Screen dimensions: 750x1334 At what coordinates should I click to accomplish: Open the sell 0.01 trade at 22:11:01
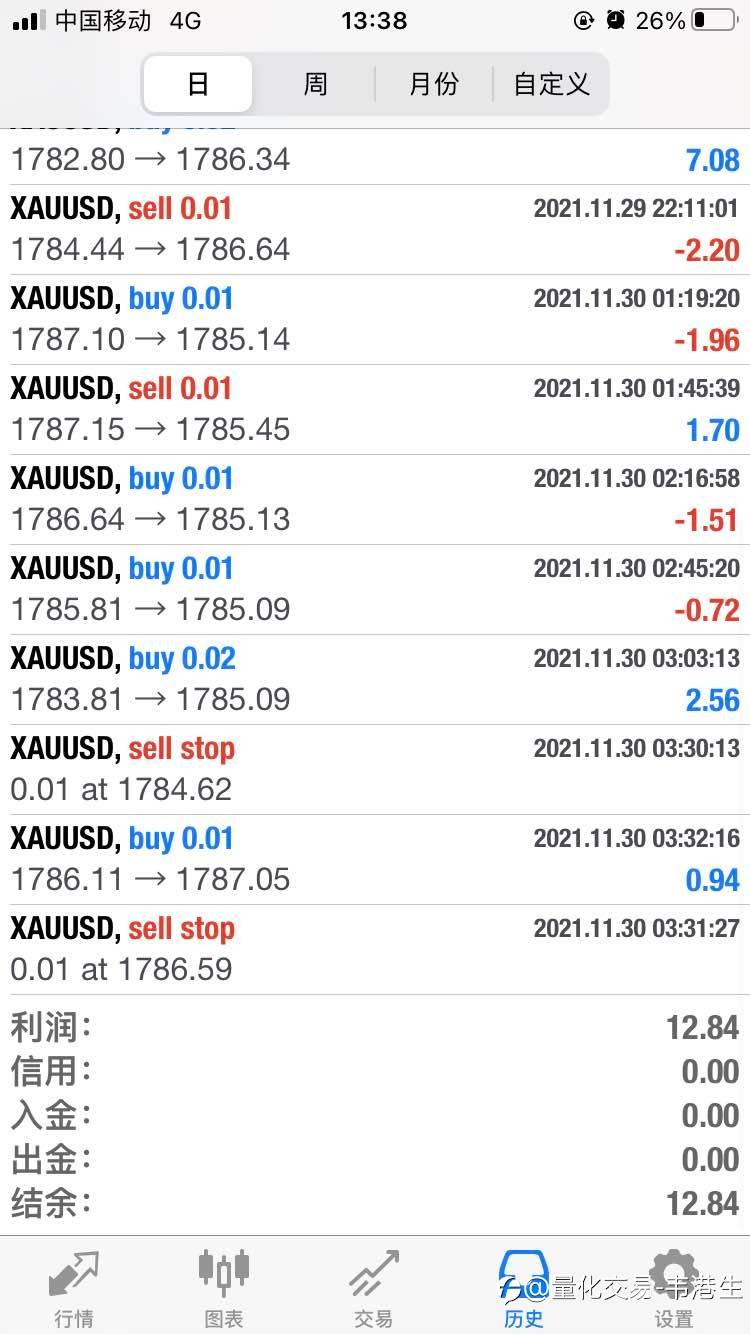pos(375,230)
